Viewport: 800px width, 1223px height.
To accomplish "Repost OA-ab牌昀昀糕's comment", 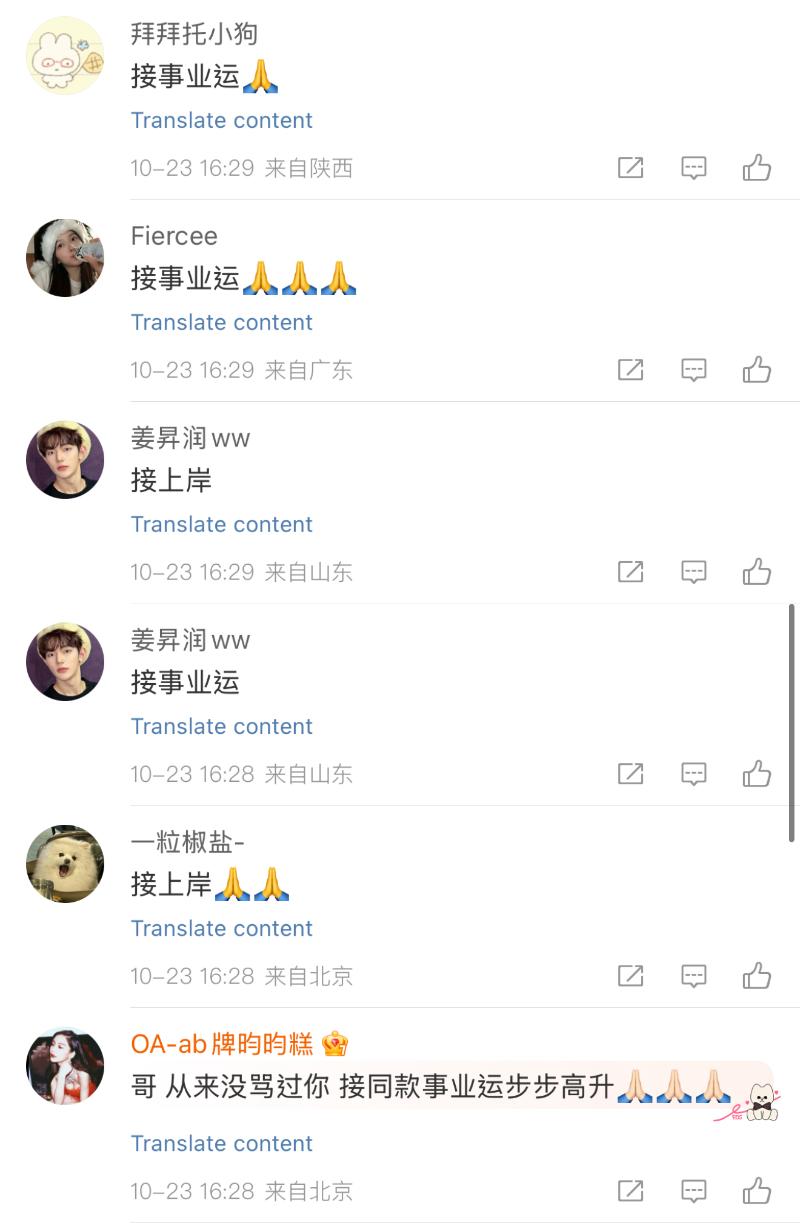I will 630,1191.
